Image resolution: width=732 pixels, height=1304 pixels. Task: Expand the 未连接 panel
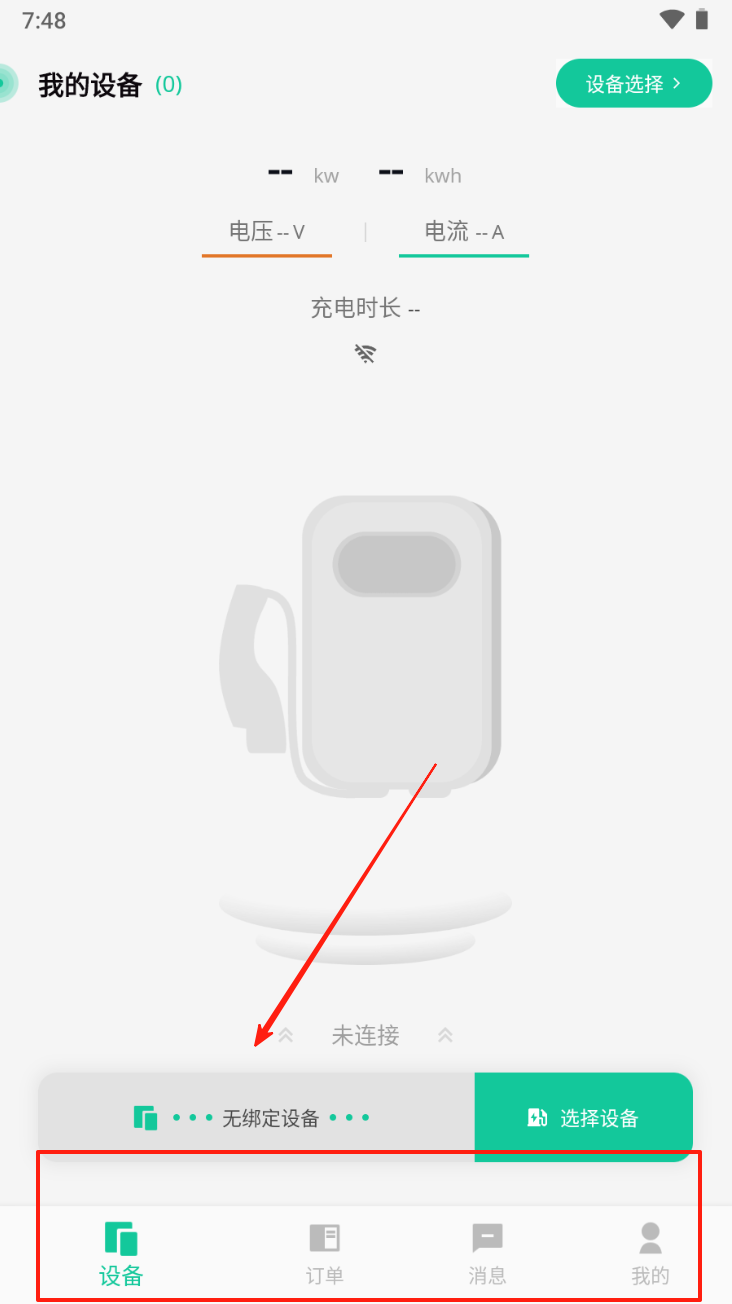(365, 1036)
